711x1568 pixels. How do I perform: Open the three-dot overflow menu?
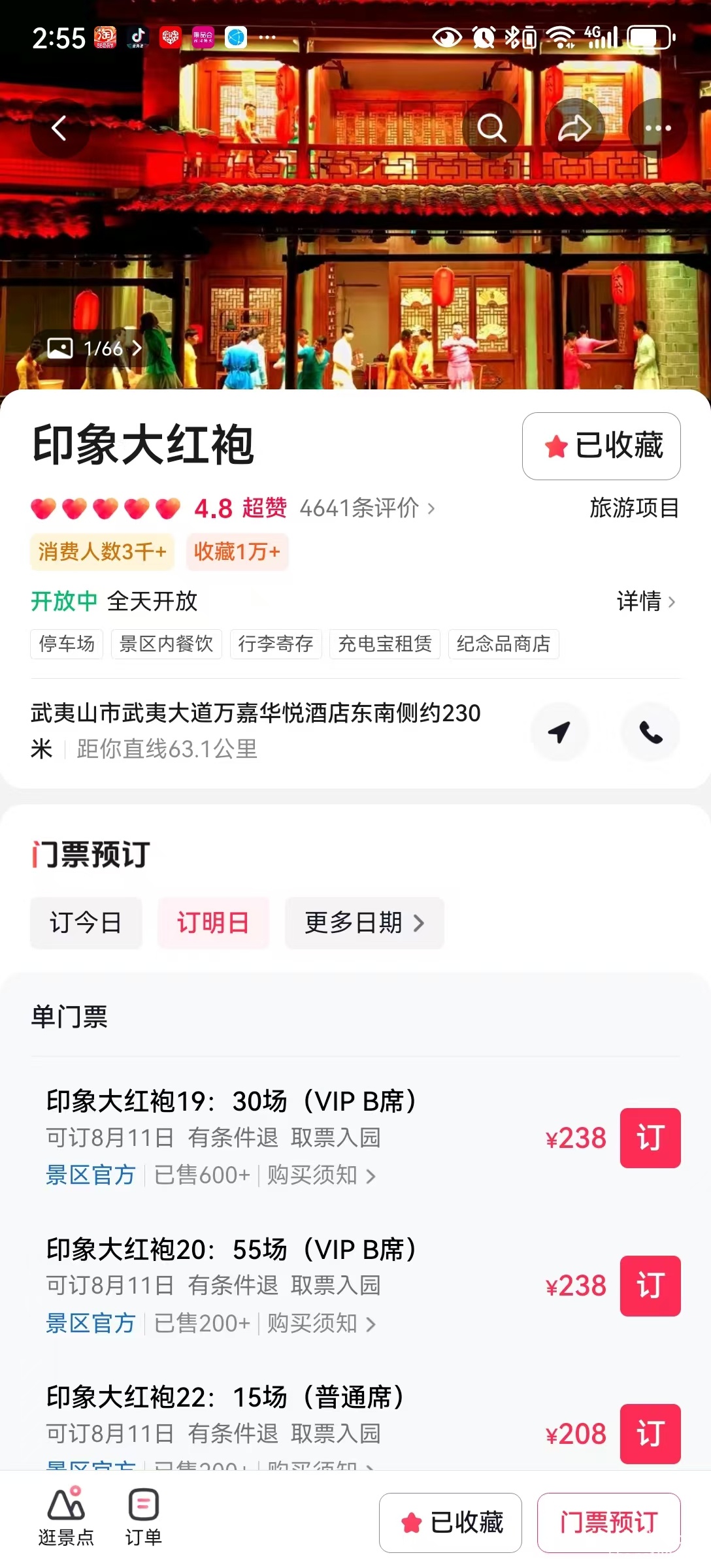point(657,128)
